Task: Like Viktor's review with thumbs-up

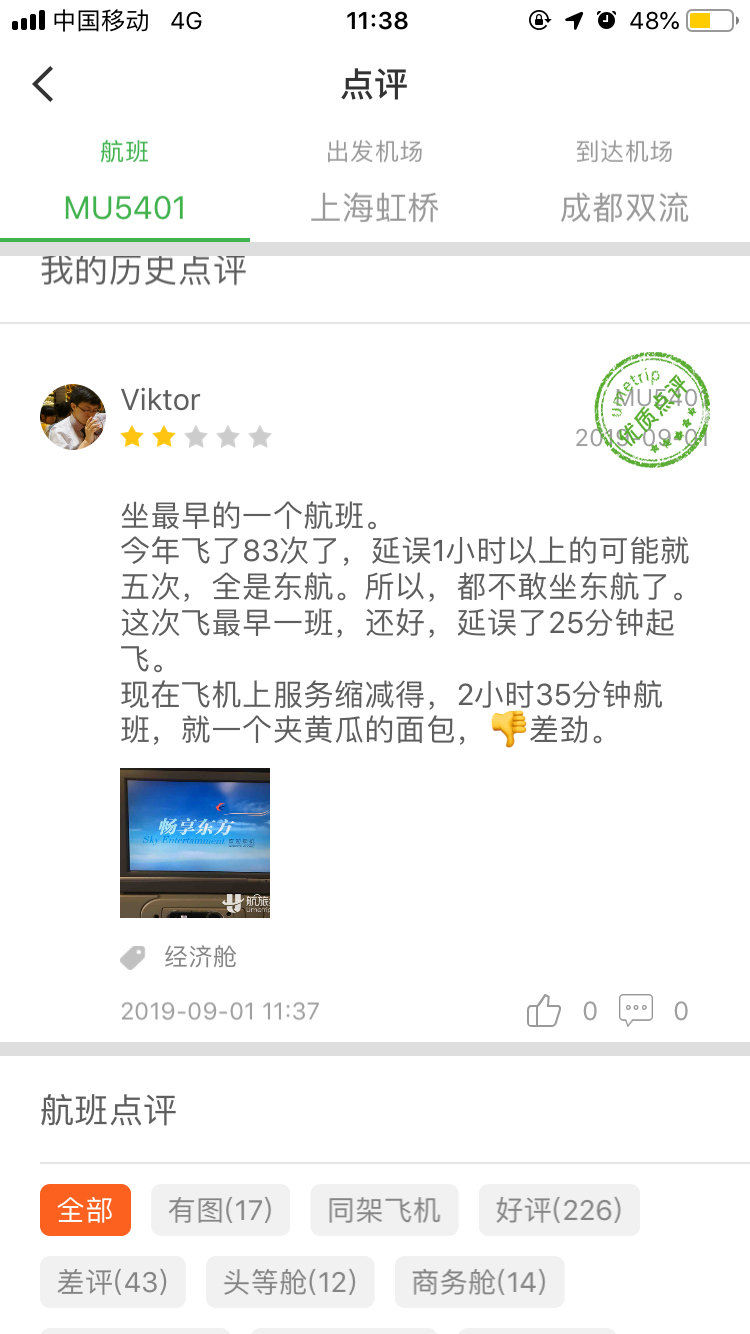Action: [x=544, y=1011]
